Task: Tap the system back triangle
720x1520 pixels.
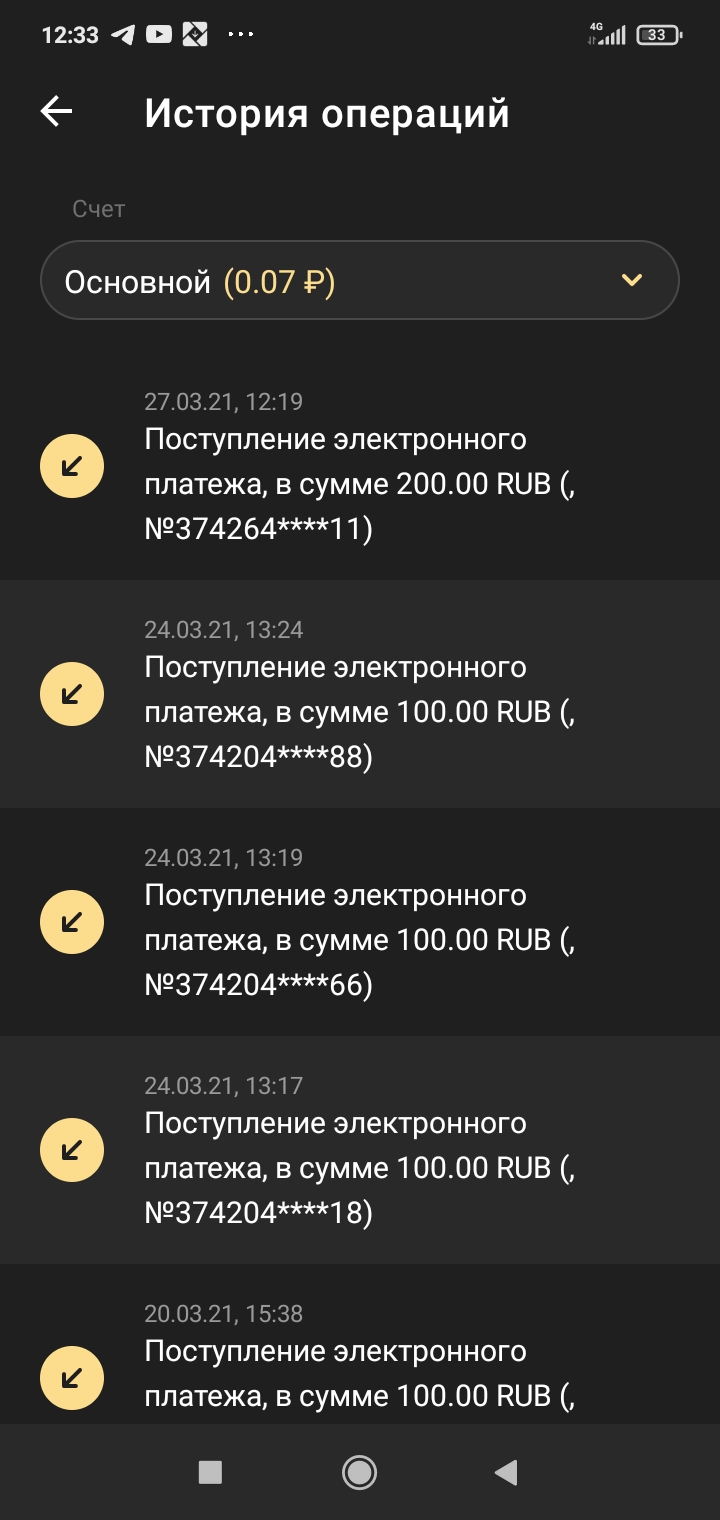Action: (x=506, y=1472)
